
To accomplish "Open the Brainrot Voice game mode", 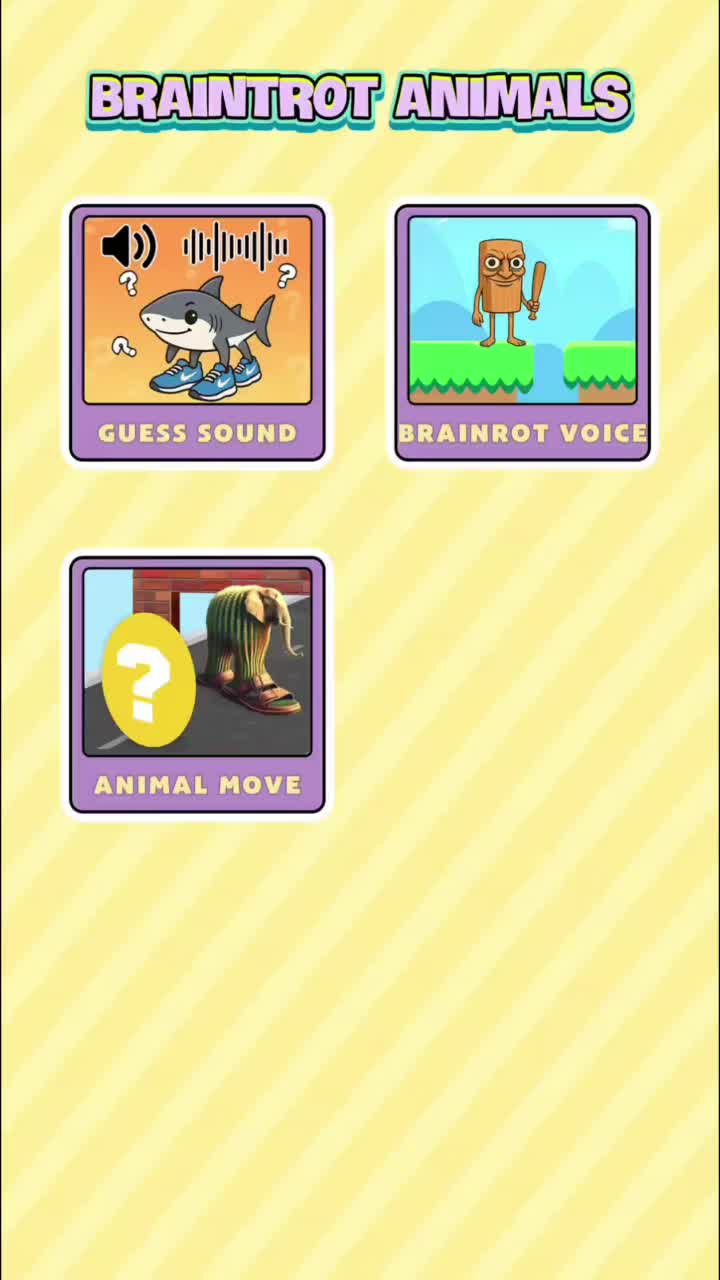I will coord(522,330).
